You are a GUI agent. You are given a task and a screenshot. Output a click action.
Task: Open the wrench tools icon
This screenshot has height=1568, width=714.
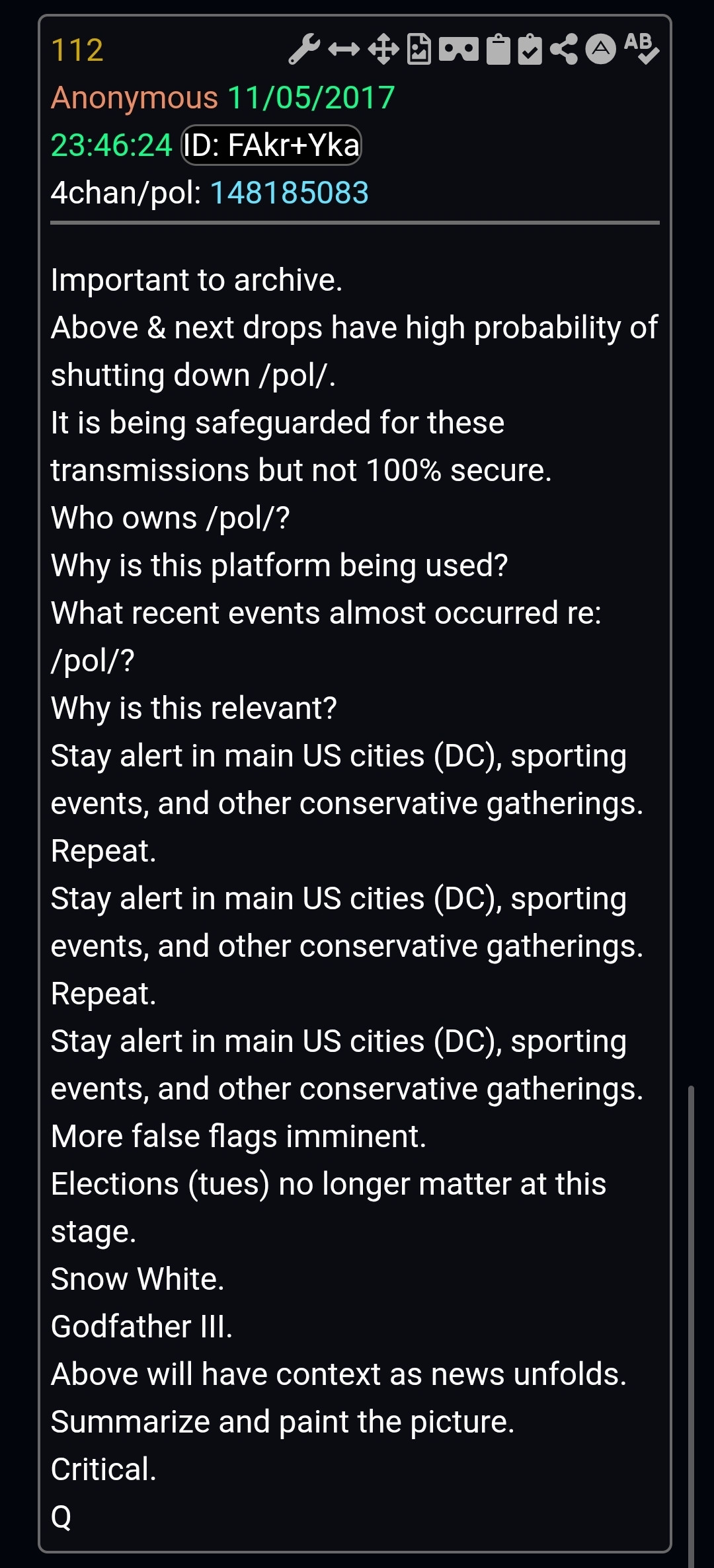tap(304, 50)
